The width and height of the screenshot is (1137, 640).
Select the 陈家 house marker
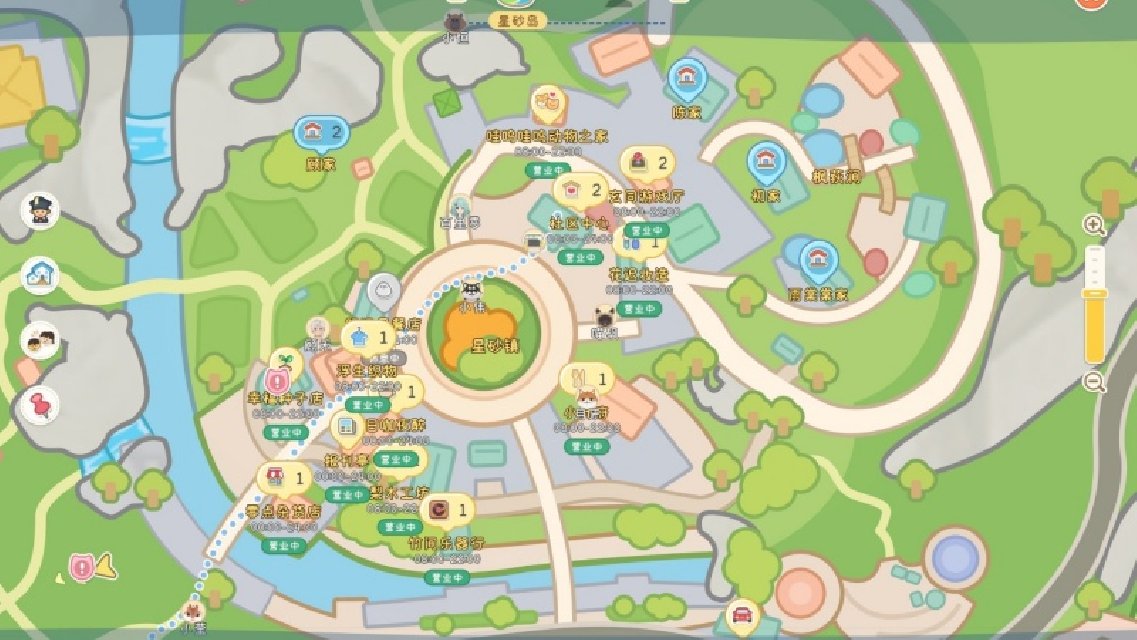point(686,77)
